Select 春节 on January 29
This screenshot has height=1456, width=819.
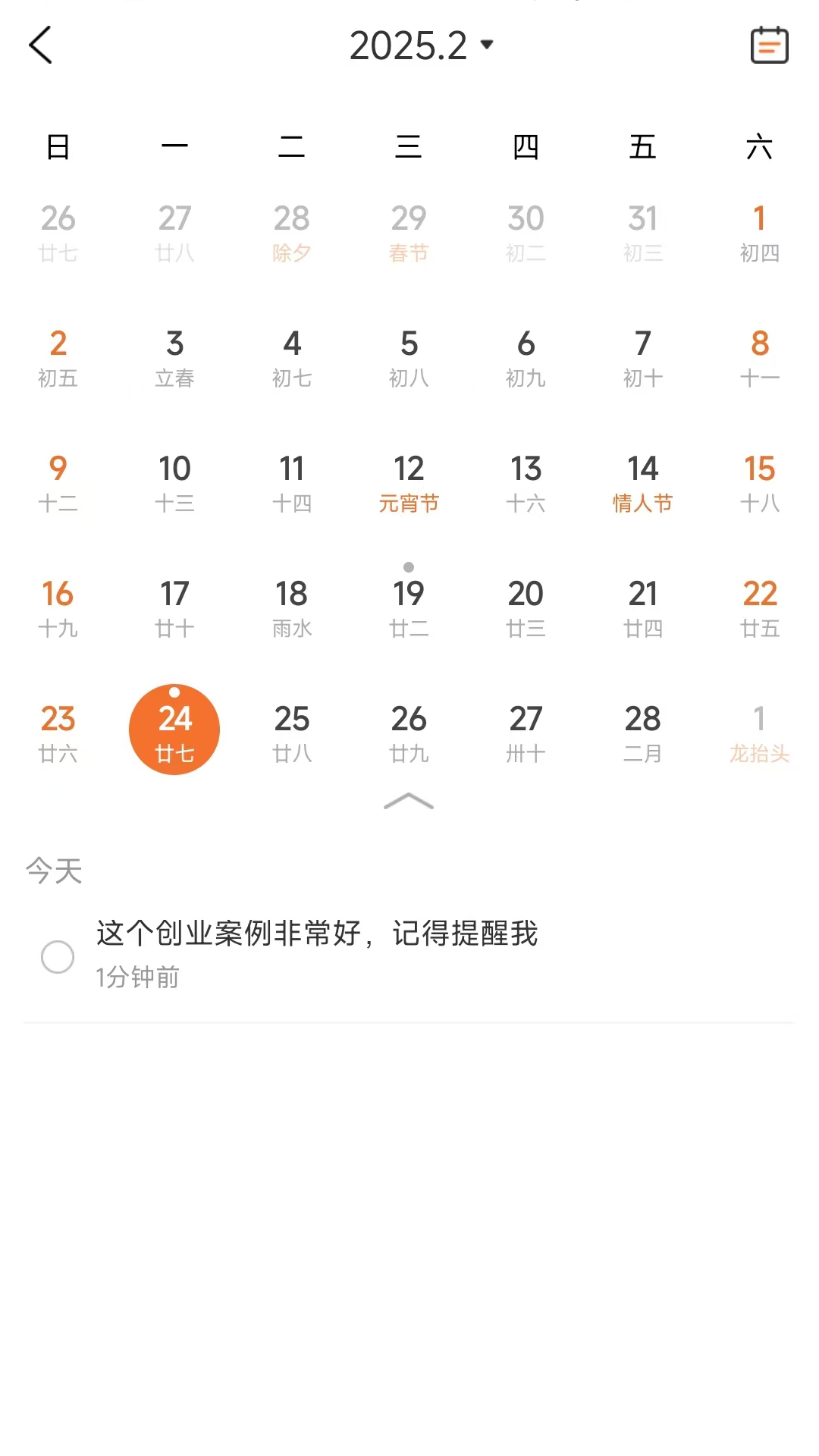(409, 231)
